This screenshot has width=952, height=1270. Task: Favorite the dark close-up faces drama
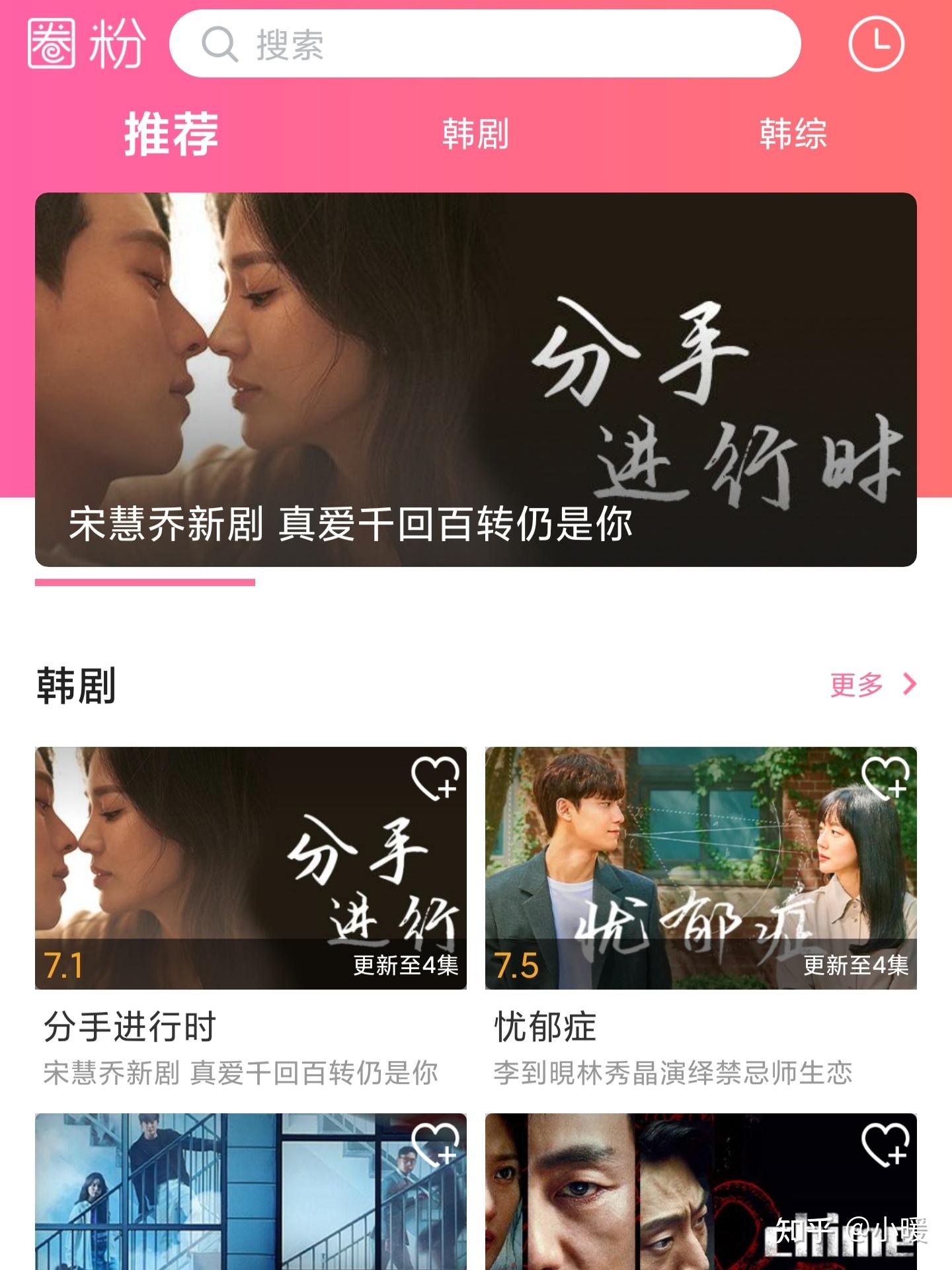click(x=885, y=1144)
